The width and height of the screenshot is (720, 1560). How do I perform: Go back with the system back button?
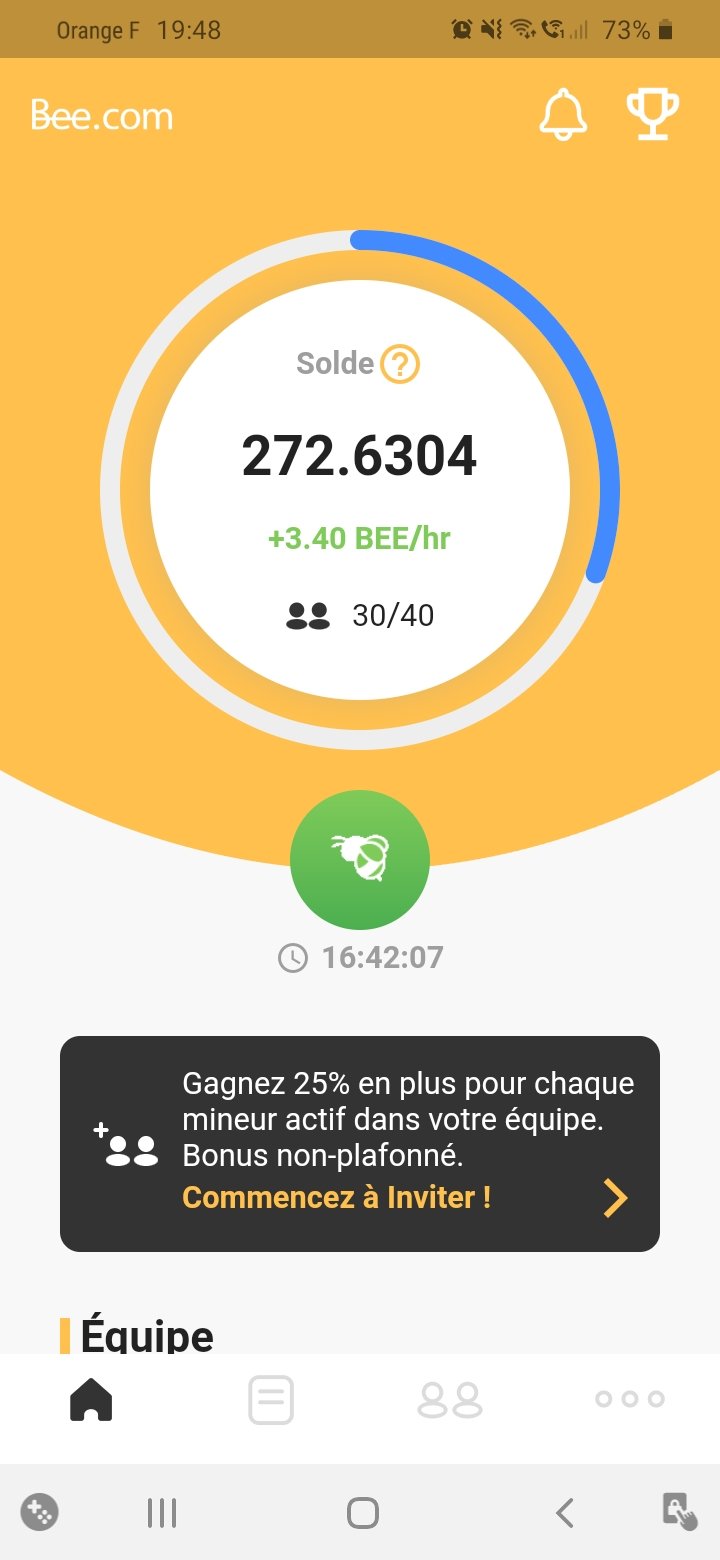[x=565, y=1513]
